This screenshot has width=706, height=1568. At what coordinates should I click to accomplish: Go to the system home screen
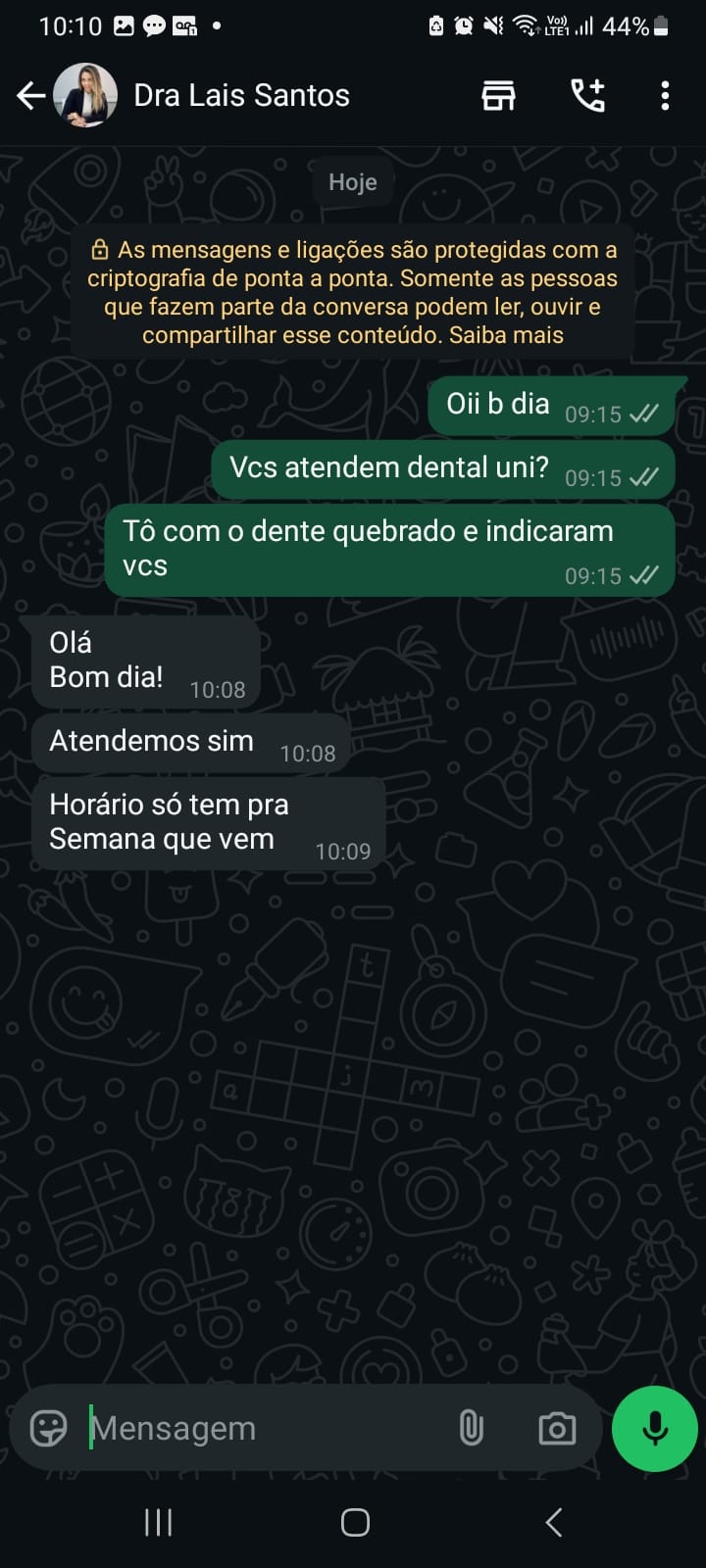(x=355, y=1522)
